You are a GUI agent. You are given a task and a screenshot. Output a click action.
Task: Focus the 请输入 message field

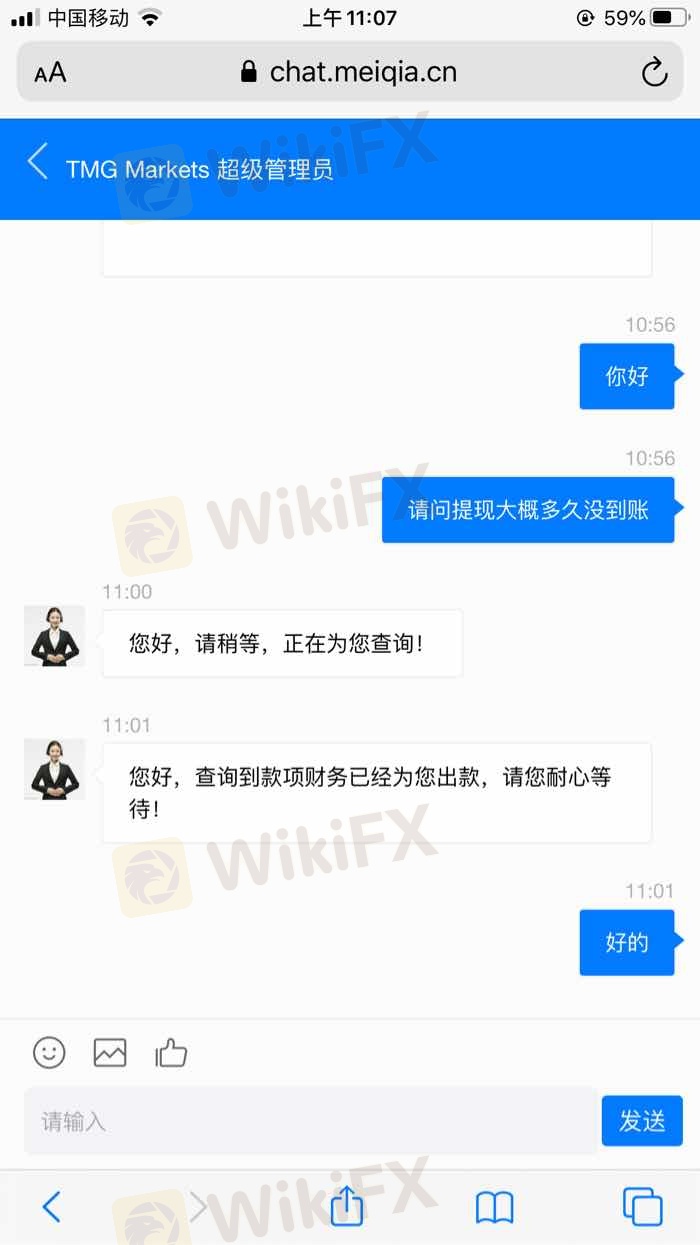coord(311,1121)
